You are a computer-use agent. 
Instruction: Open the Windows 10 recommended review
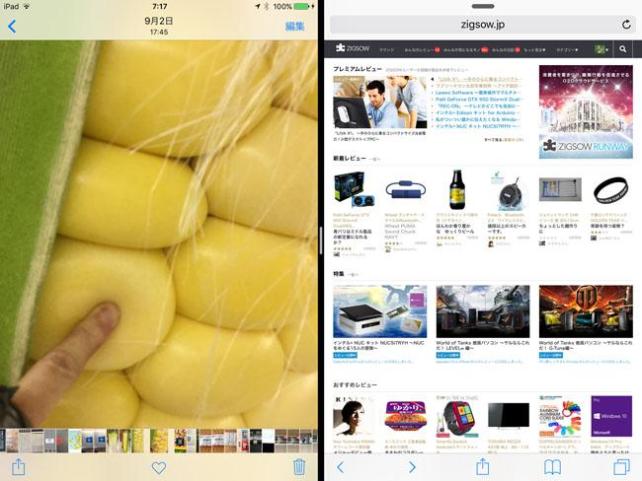[x=610, y=416]
